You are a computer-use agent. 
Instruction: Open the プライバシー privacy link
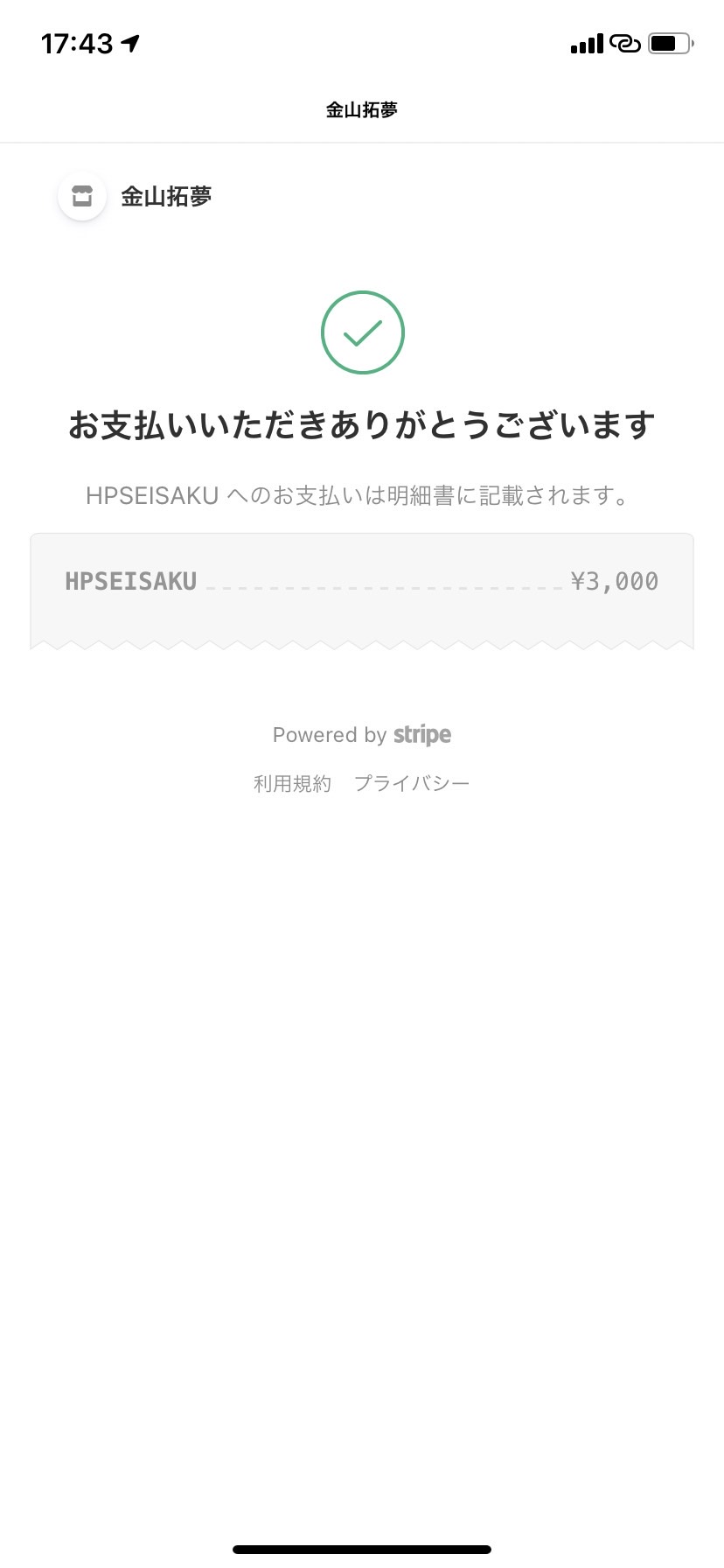coord(412,783)
